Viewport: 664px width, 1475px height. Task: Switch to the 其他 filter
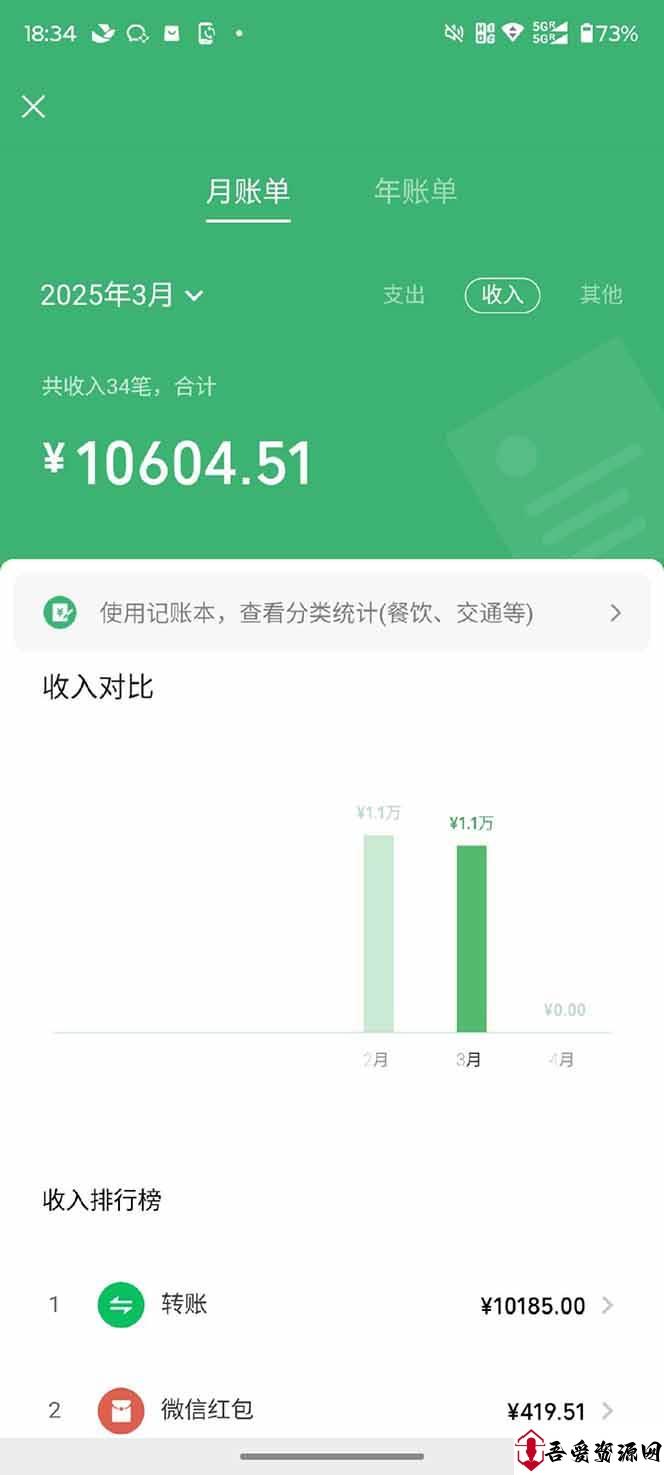click(601, 295)
